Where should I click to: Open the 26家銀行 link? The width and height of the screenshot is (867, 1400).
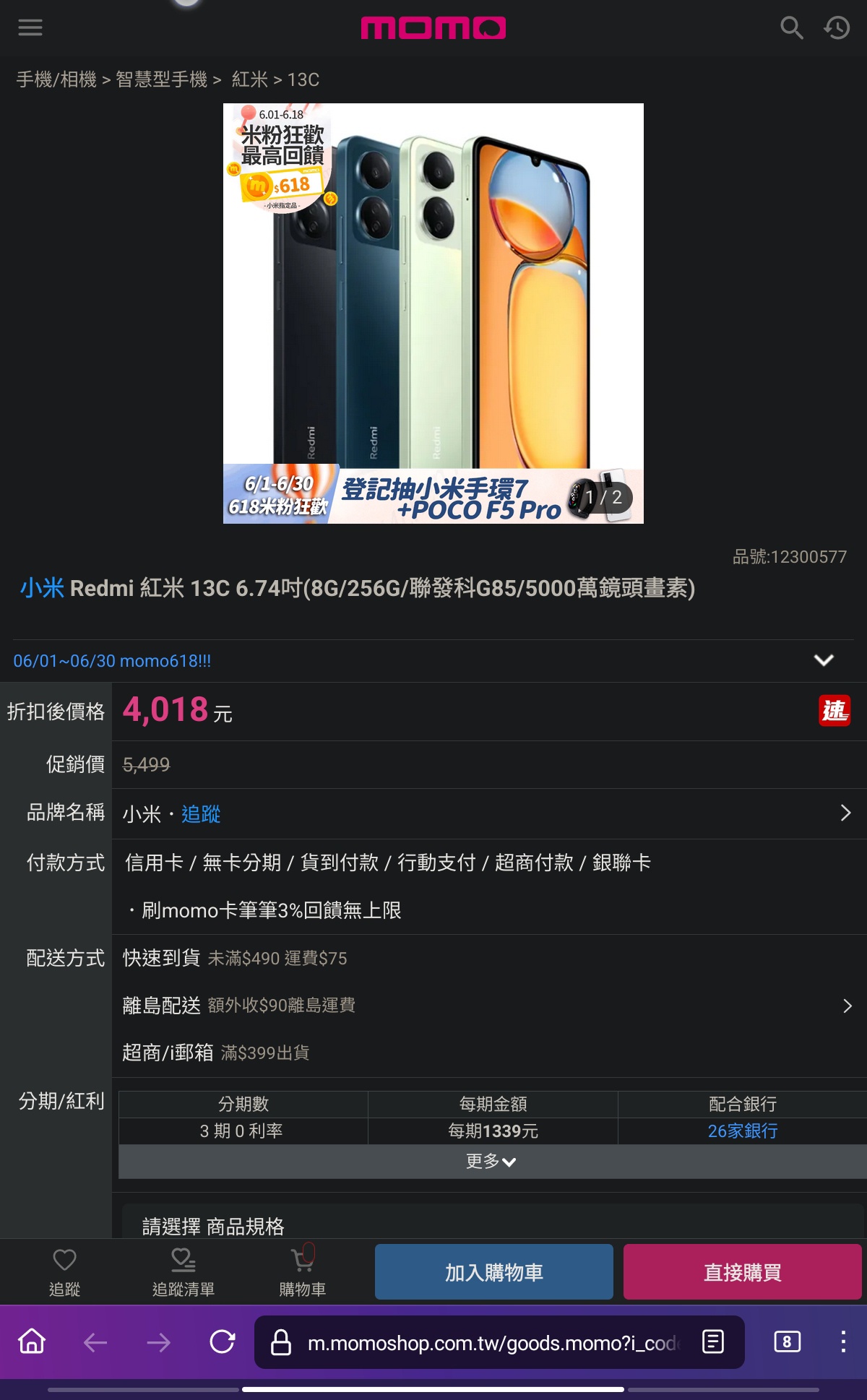[742, 1131]
